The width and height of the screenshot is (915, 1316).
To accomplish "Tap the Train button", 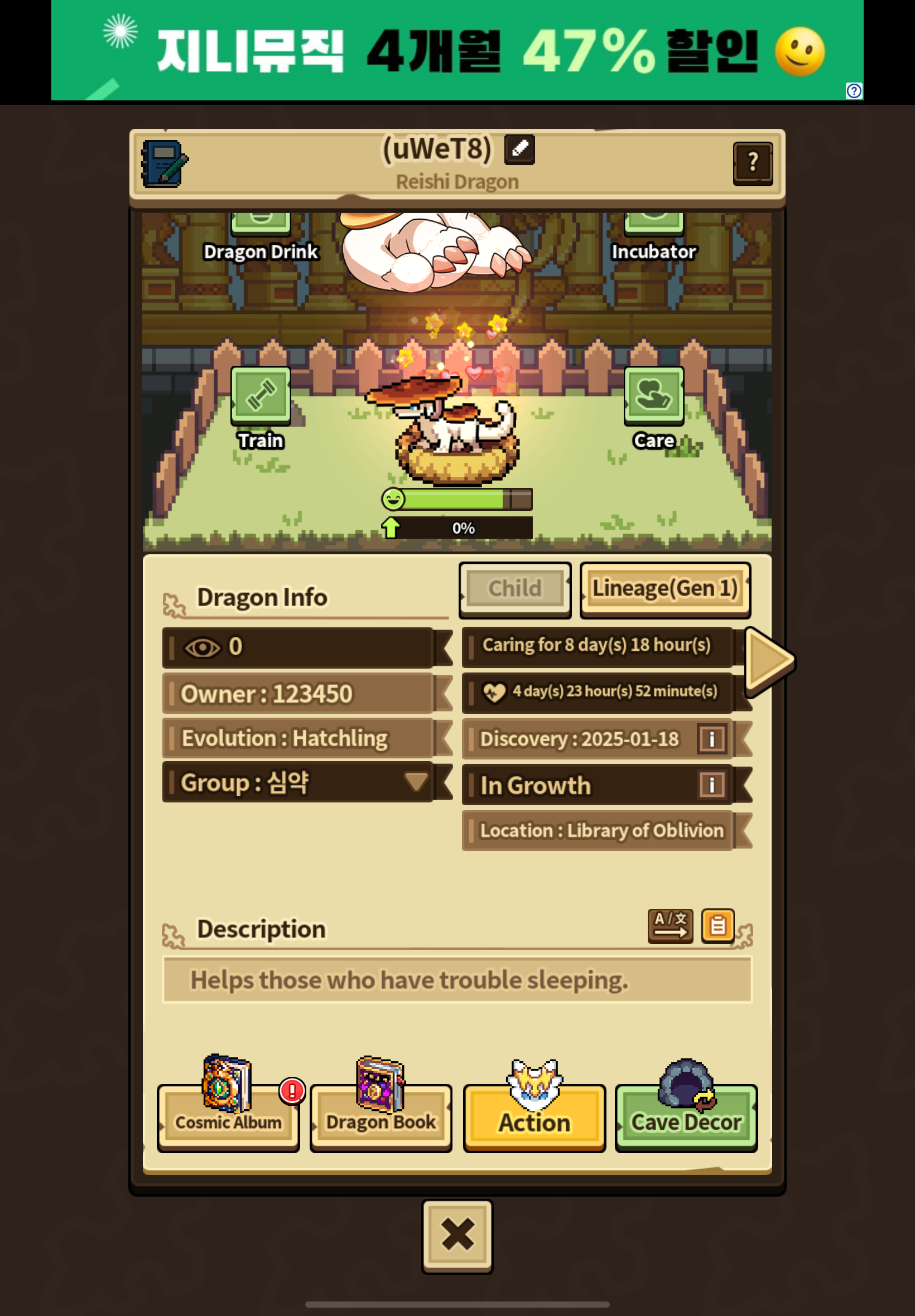I will [261, 396].
